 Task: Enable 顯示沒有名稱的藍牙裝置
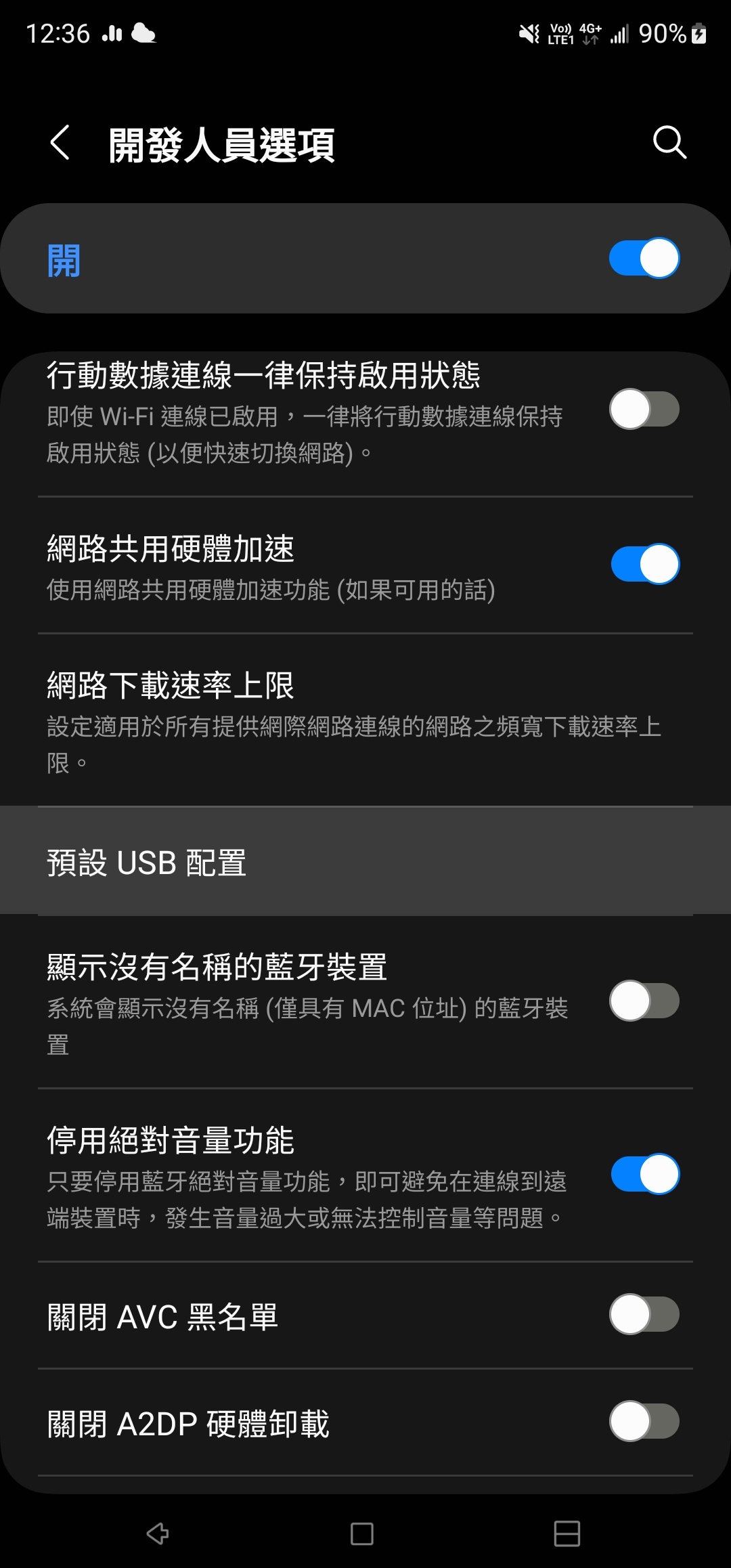(644, 1001)
